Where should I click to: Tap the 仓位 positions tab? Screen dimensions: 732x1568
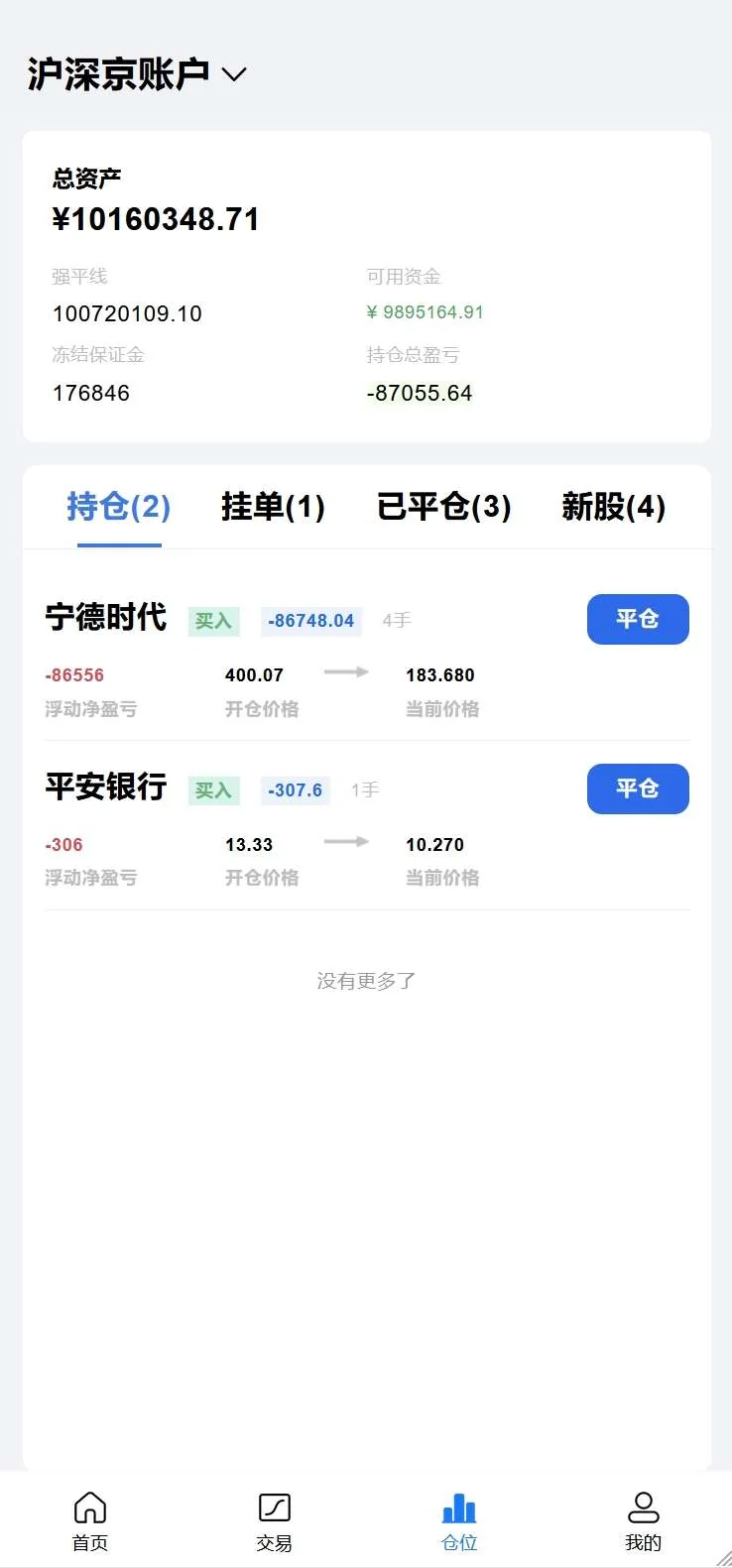pyautogui.click(x=459, y=1520)
